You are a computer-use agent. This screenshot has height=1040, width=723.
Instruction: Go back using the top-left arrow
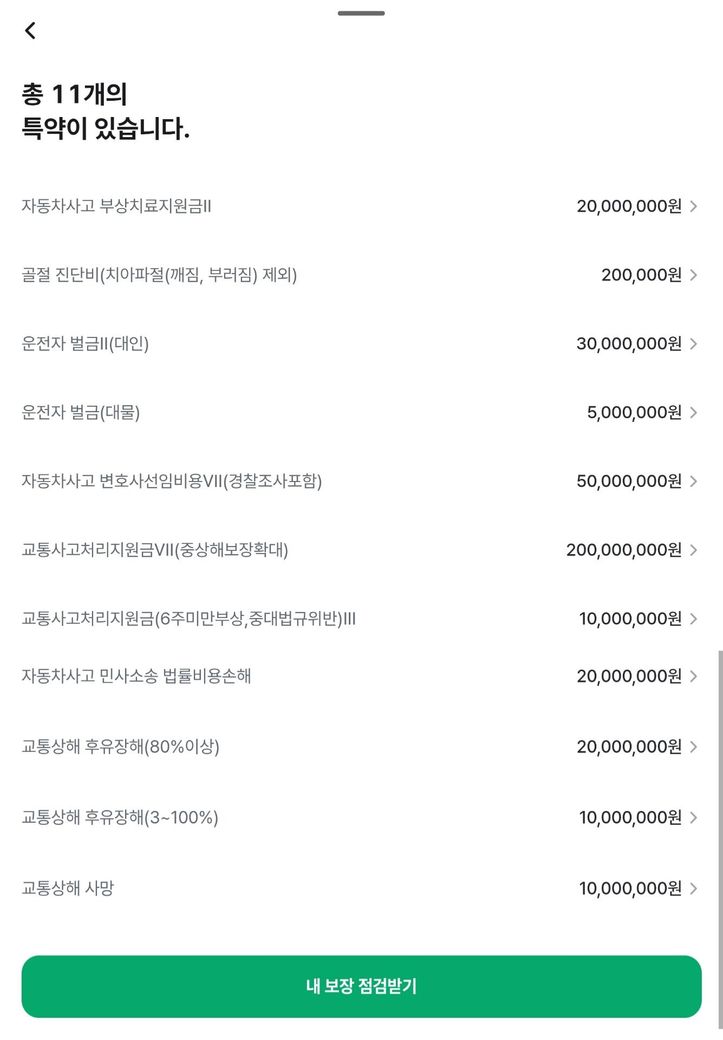click(30, 31)
